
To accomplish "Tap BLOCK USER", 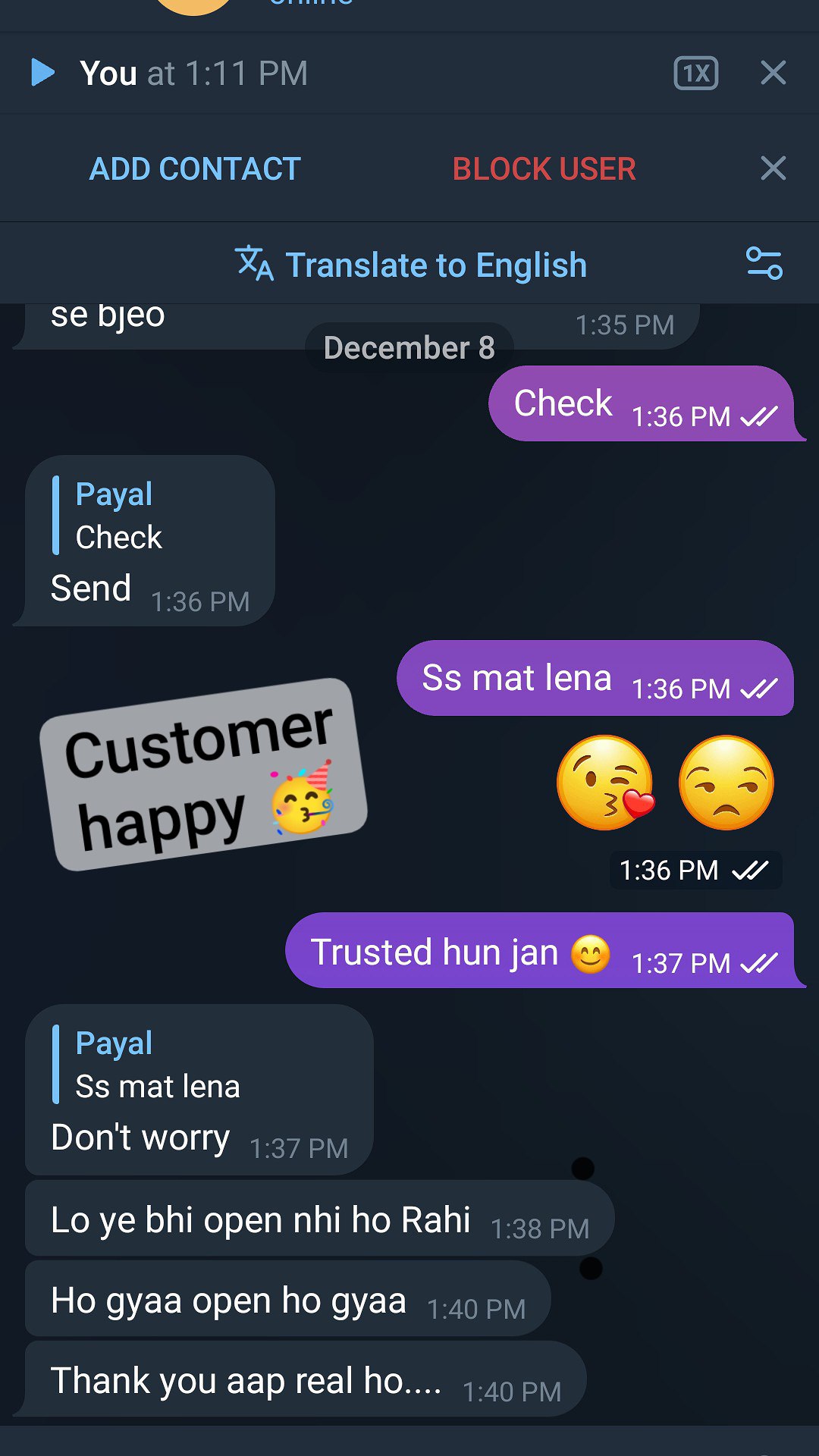I will point(544,168).
